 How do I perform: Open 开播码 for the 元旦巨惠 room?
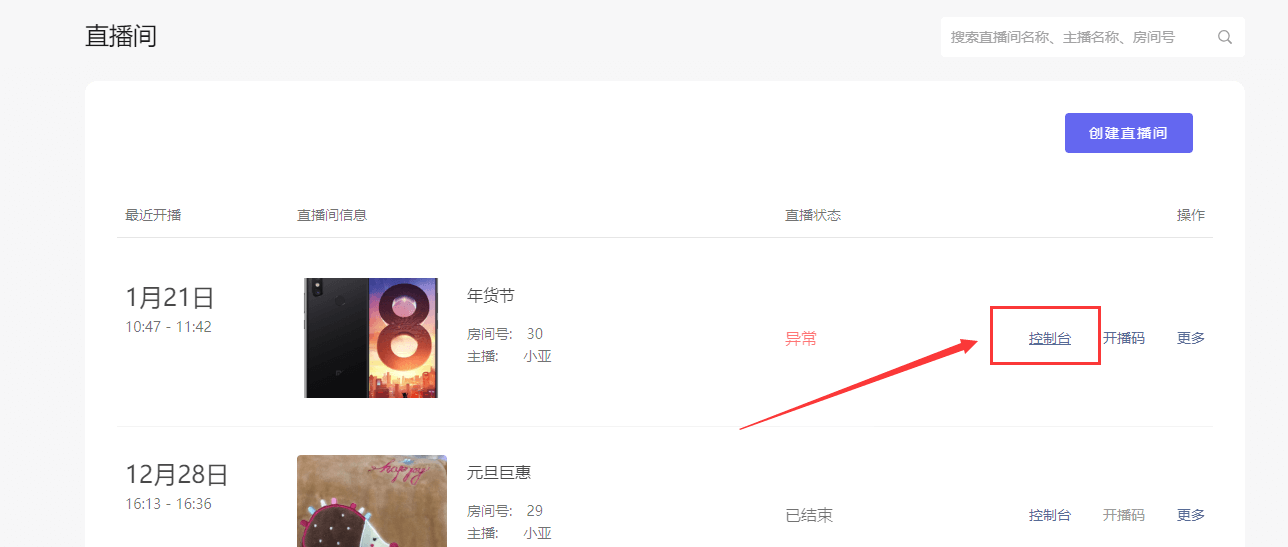point(1123,515)
